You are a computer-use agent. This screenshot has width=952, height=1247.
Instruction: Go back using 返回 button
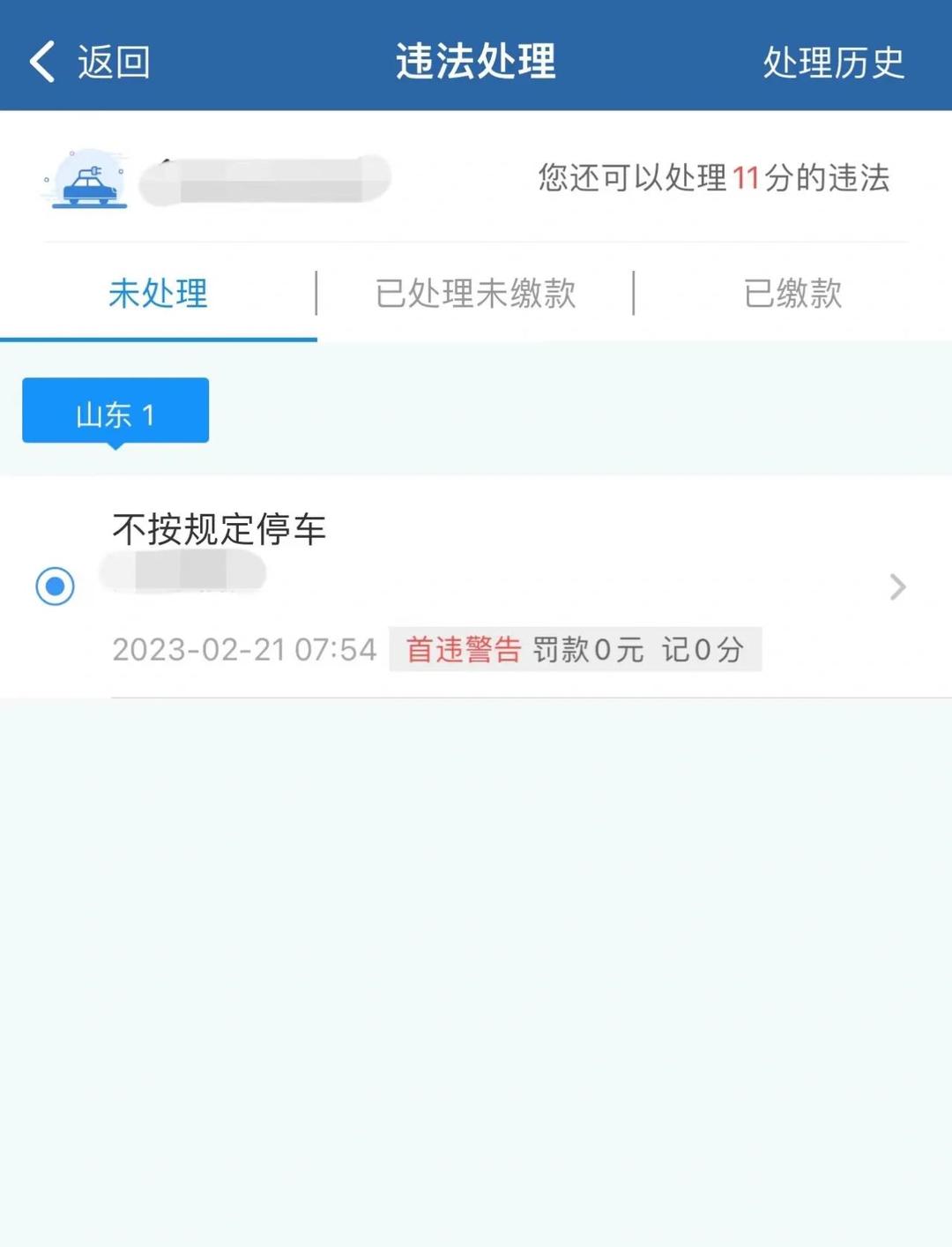point(90,62)
